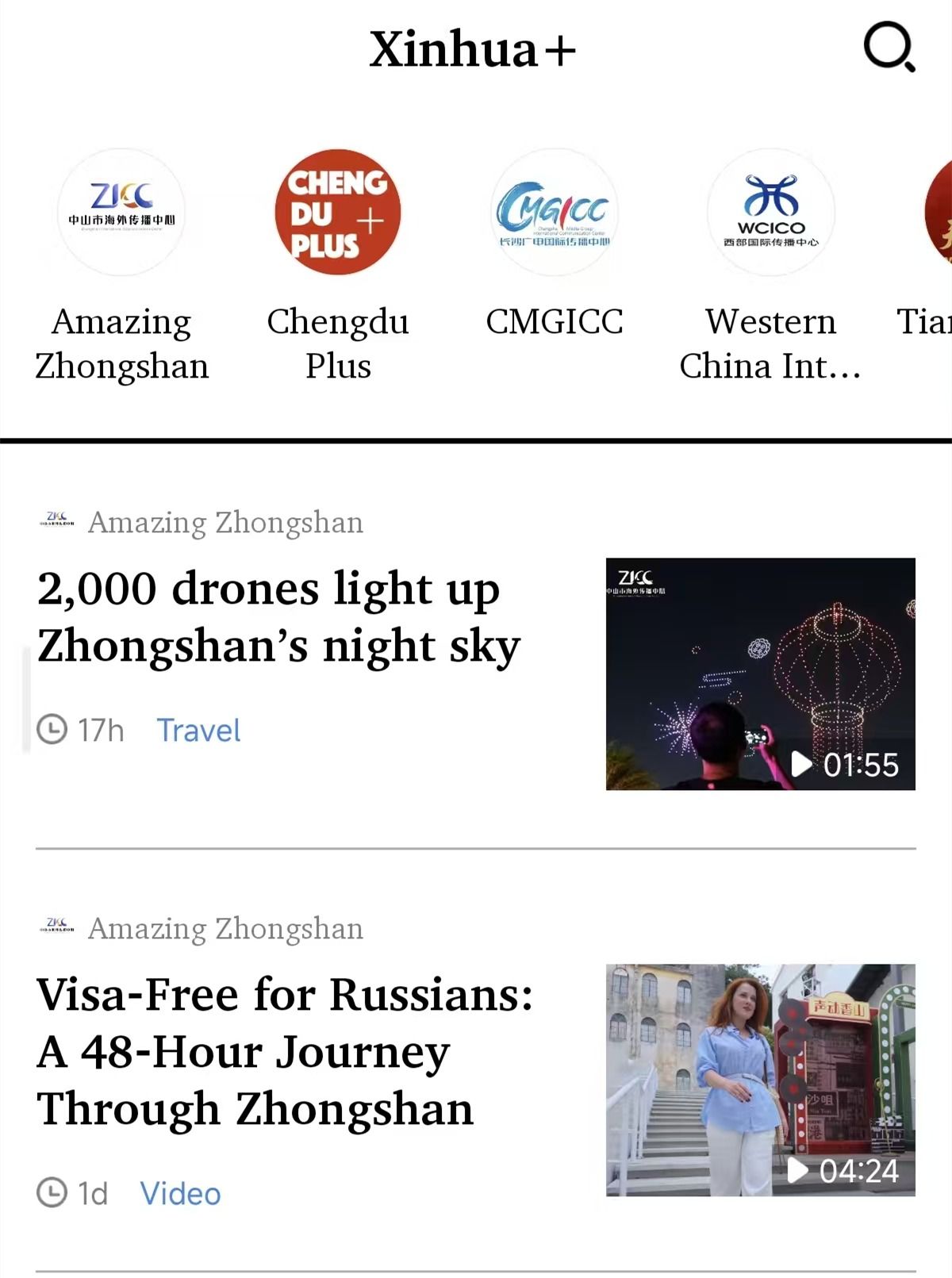
Task: Select the CMGICC channel
Action: click(555, 213)
